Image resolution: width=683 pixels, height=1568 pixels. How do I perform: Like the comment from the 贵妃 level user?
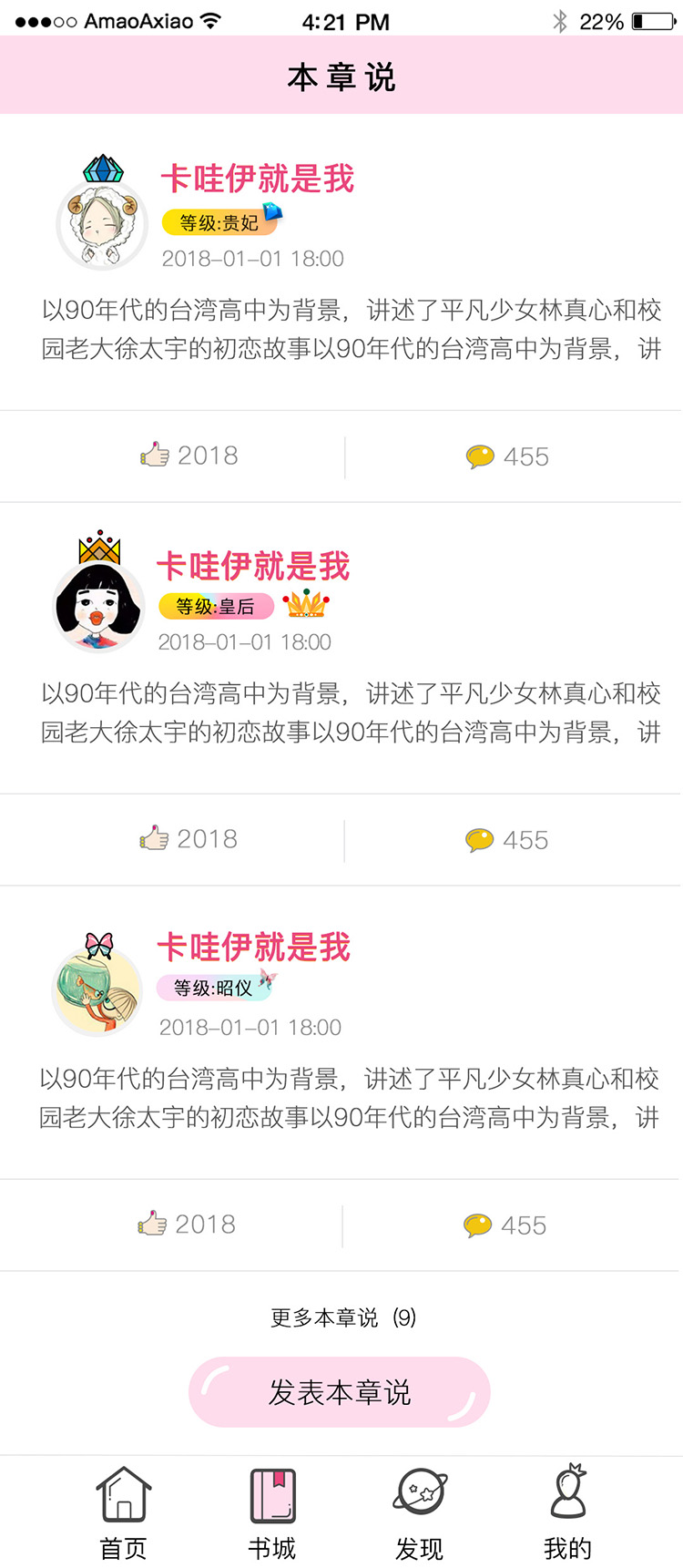(189, 455)
